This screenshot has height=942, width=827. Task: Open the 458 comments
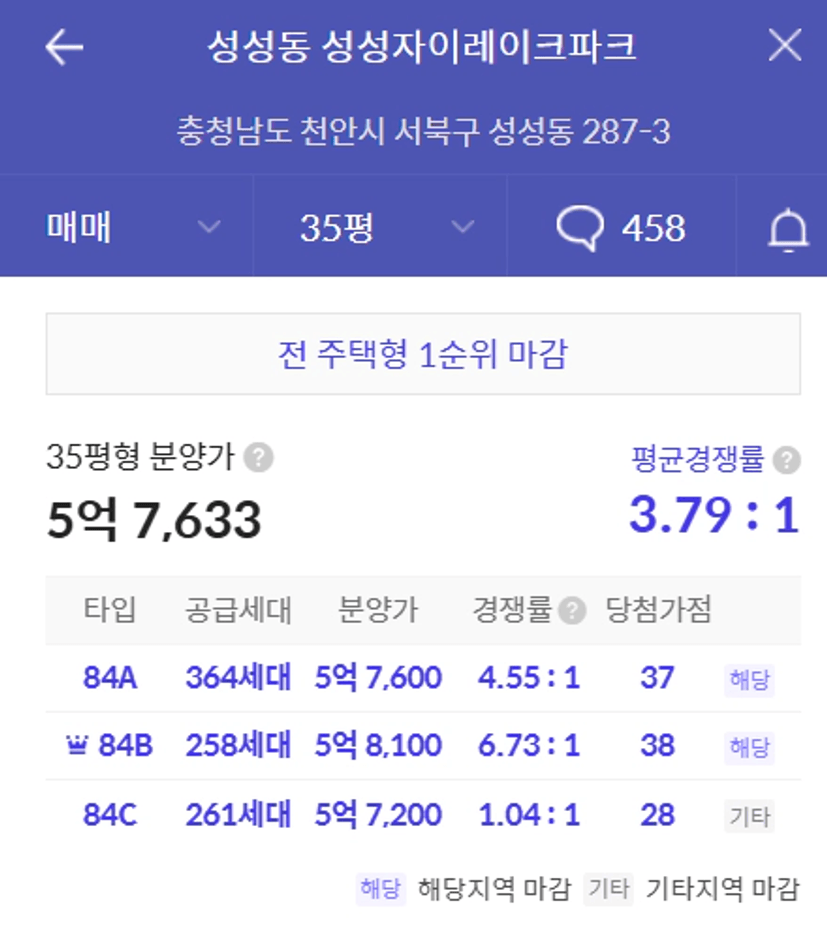coord(621,228)
